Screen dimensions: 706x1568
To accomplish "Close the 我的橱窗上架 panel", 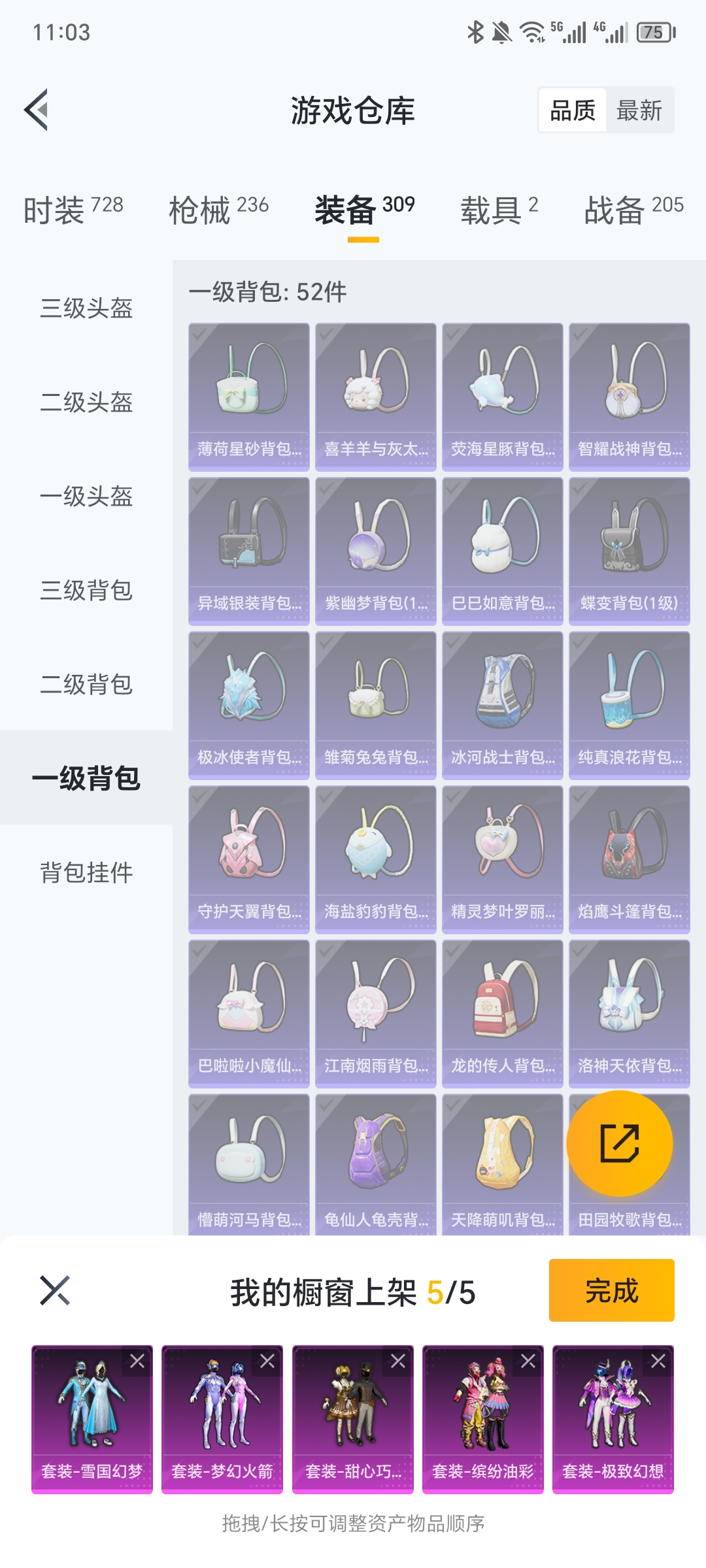I will click(x=55, y=1290).
